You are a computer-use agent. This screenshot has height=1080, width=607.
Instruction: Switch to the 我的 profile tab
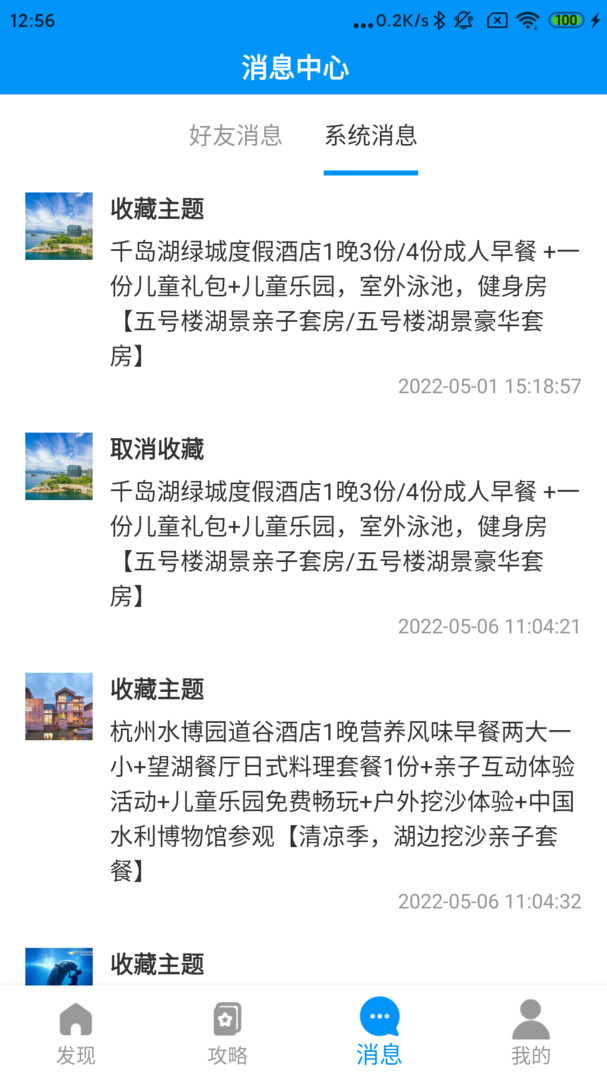point(531,1033)
